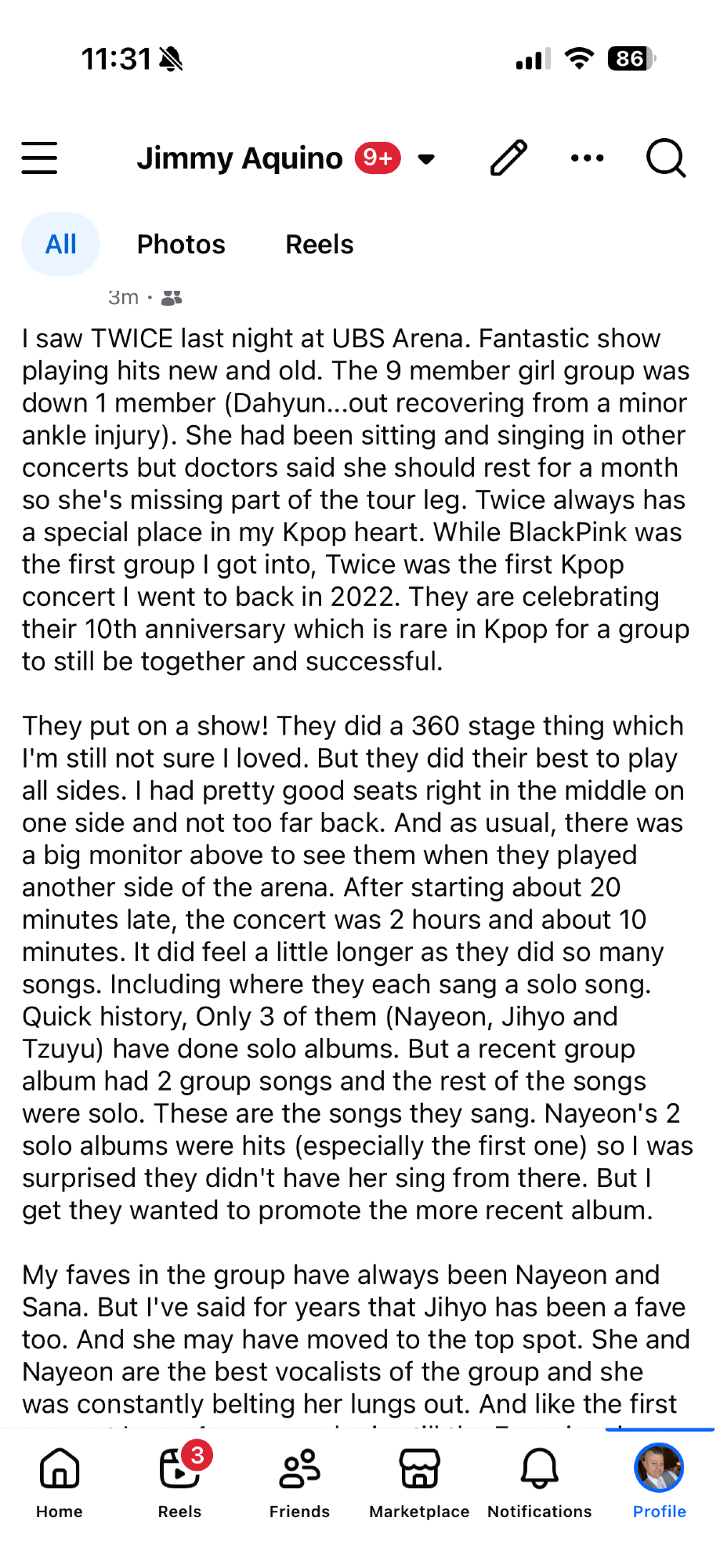Open the Friends tab
This screenshot has width=720, height=1568.
click(299, 1482)
